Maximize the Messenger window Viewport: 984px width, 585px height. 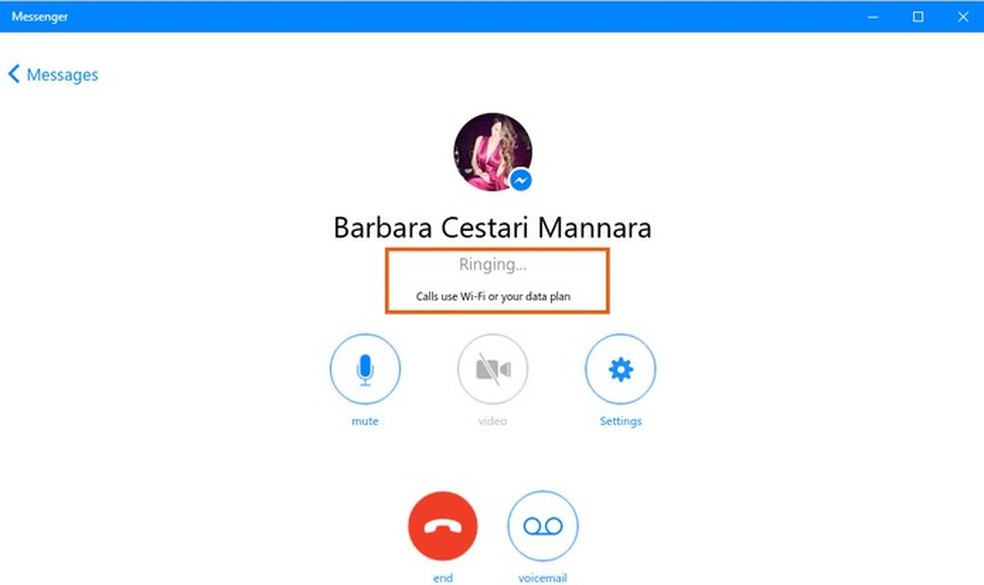coord(918,16)
